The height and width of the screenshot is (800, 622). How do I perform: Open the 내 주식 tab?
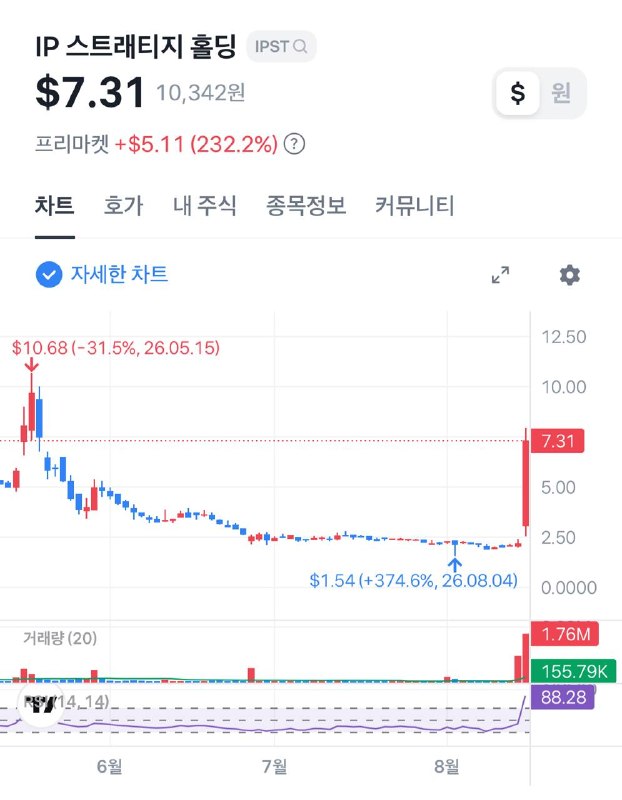(x=205, y=206)
